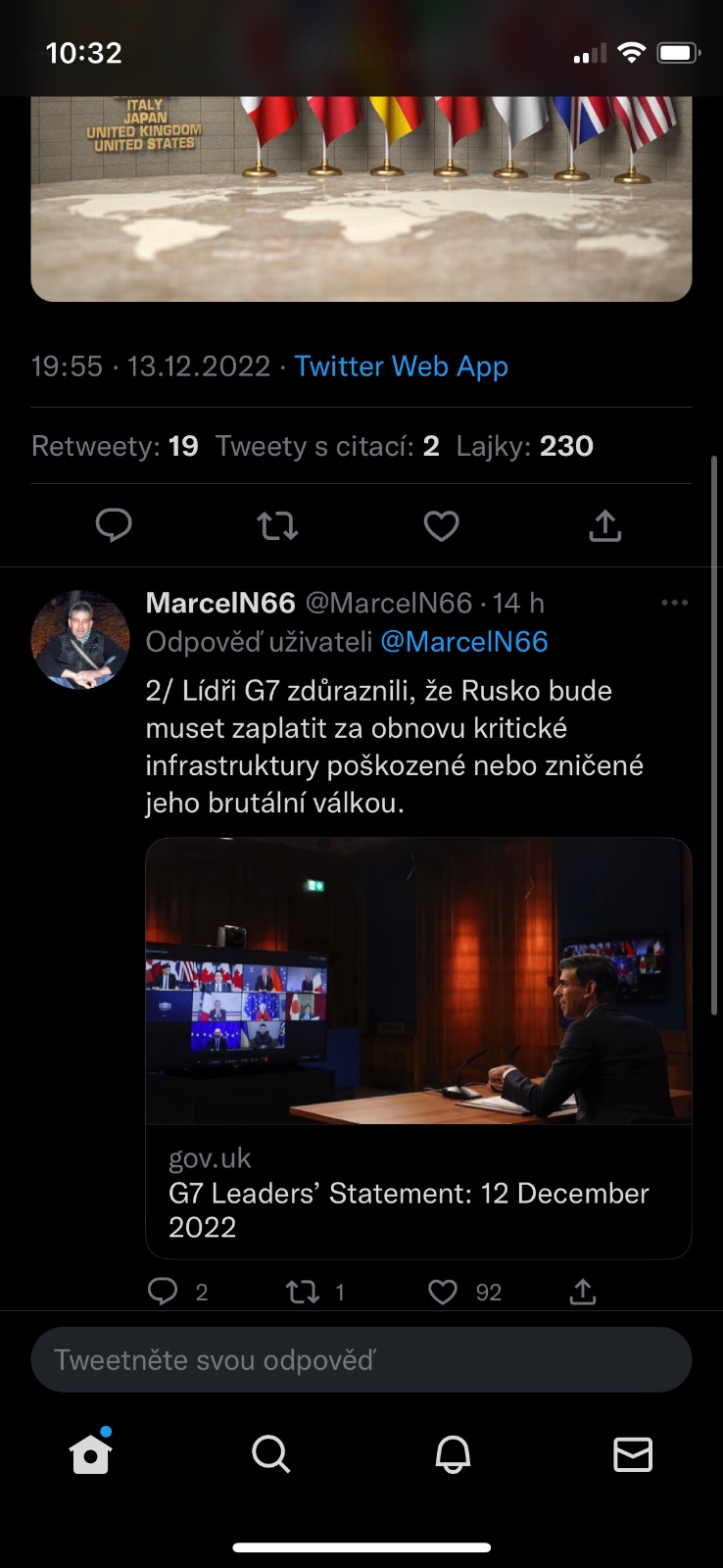Open the overflow menu on MarcelN66's reply
The image size is (723, 1568).
(x=674, y=603)
